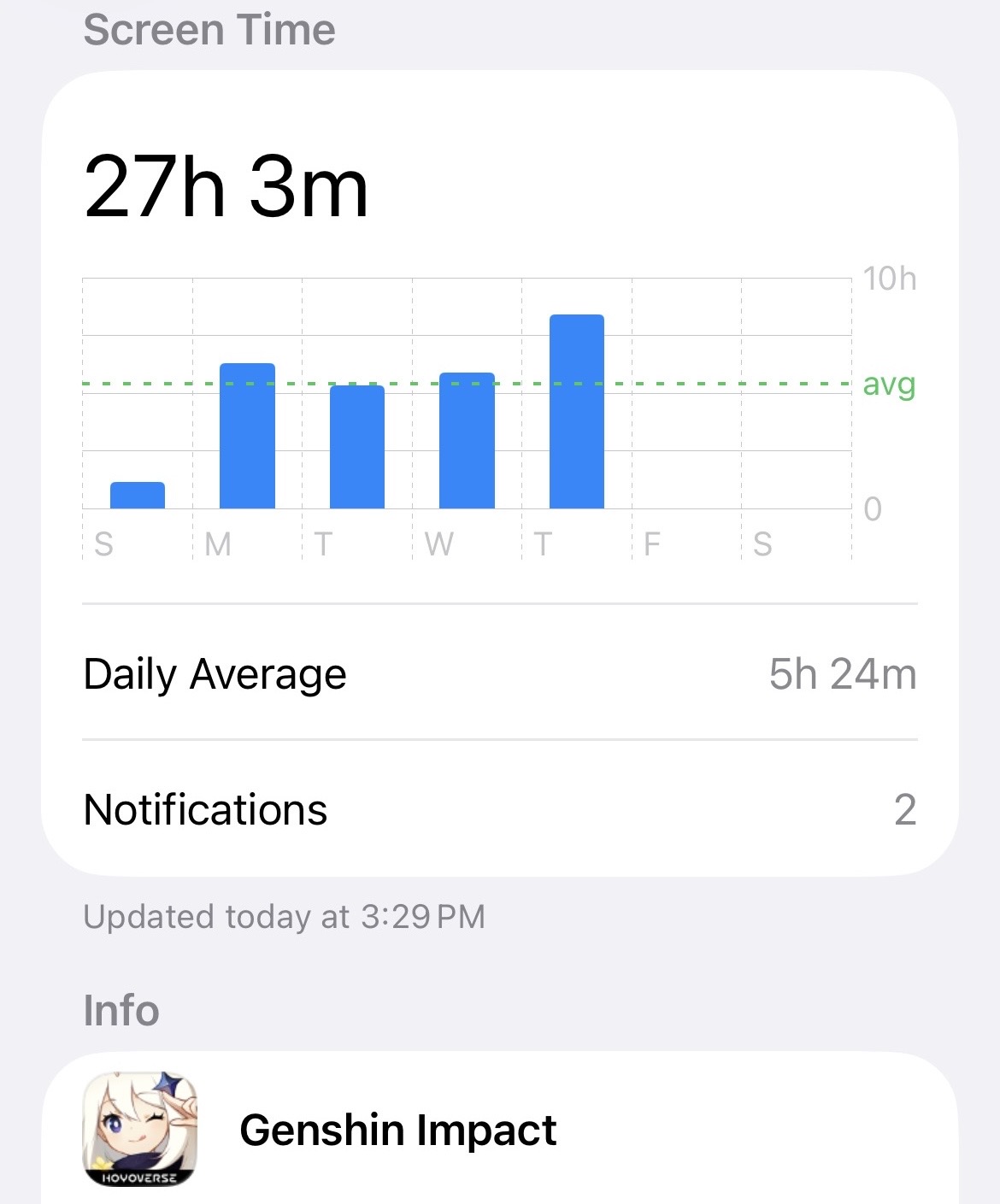Select Sunday's bar in the usage chart

coord(138,496)
